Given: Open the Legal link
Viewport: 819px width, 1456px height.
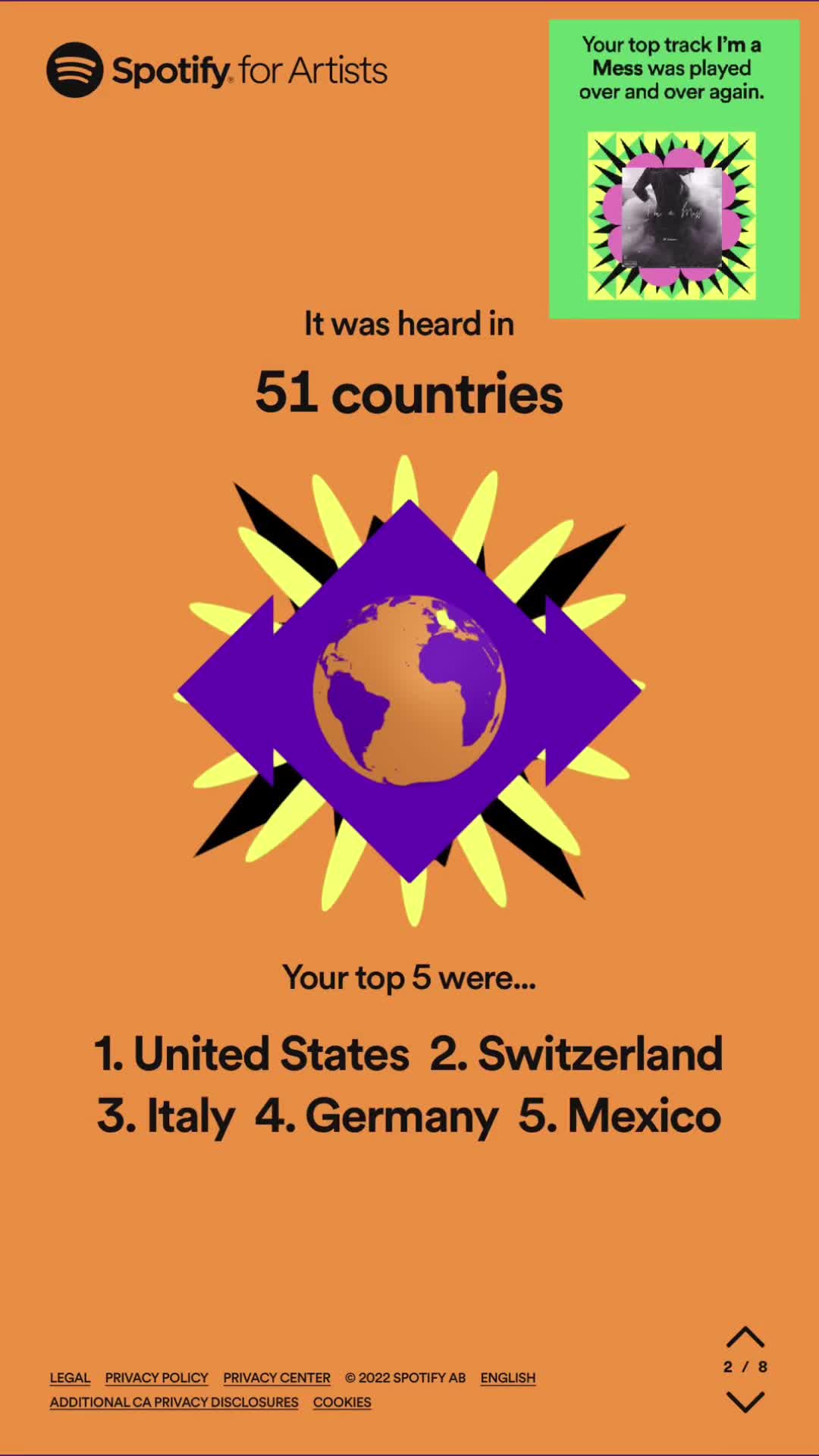Looking at the screenshot, I should pos(70,1378).
